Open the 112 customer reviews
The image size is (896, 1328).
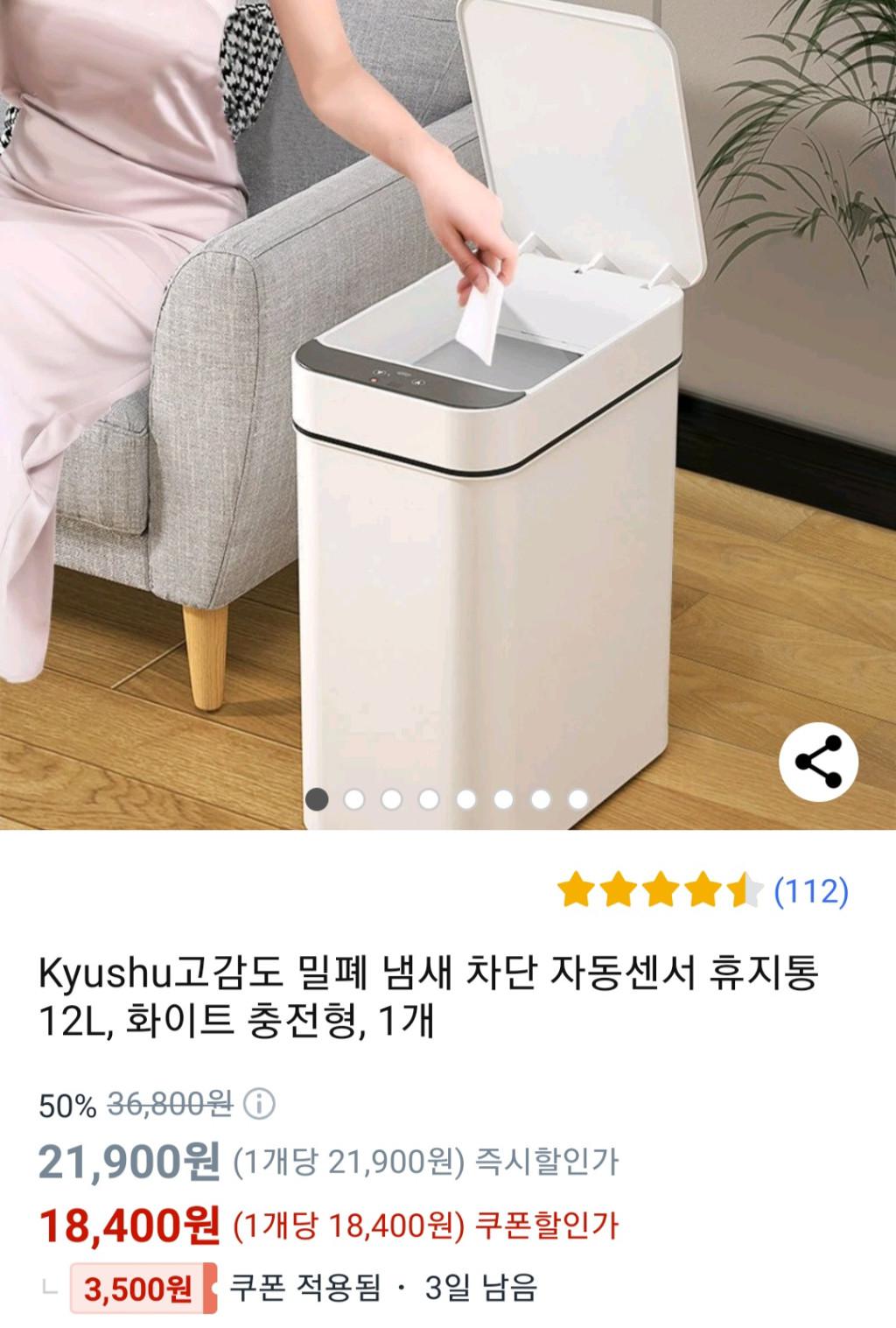[811, 891]
